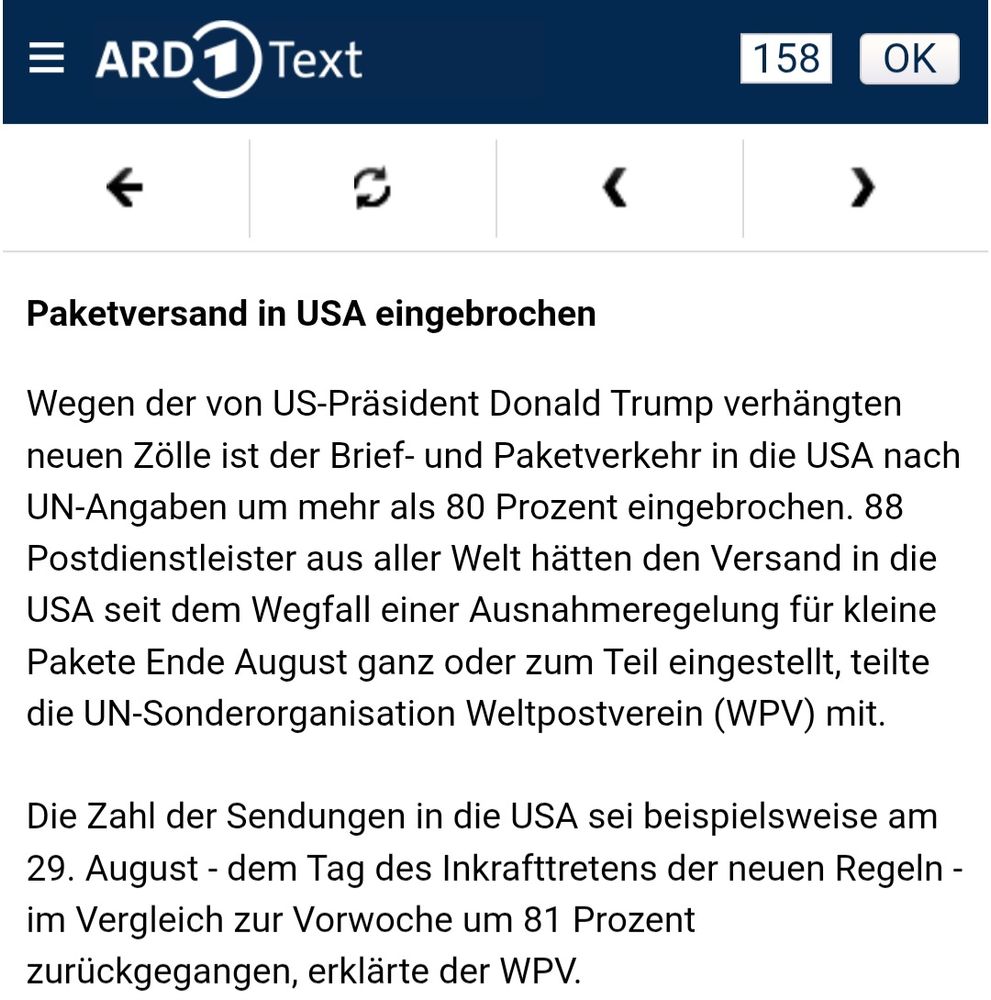Jump forward one article with the right chevron
This screenshot has height=1000, width=991.
(x=862, y=187)
